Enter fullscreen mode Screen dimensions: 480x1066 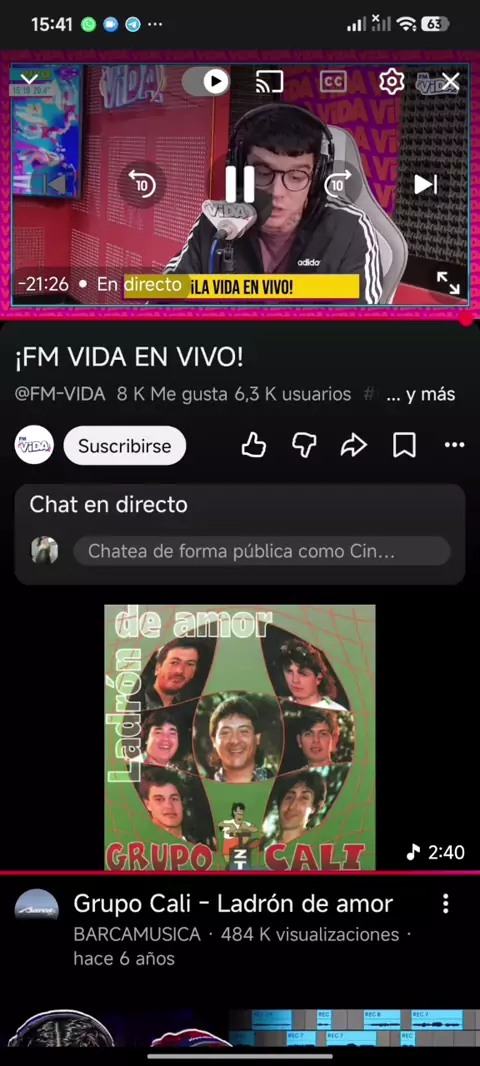point(448,283)
